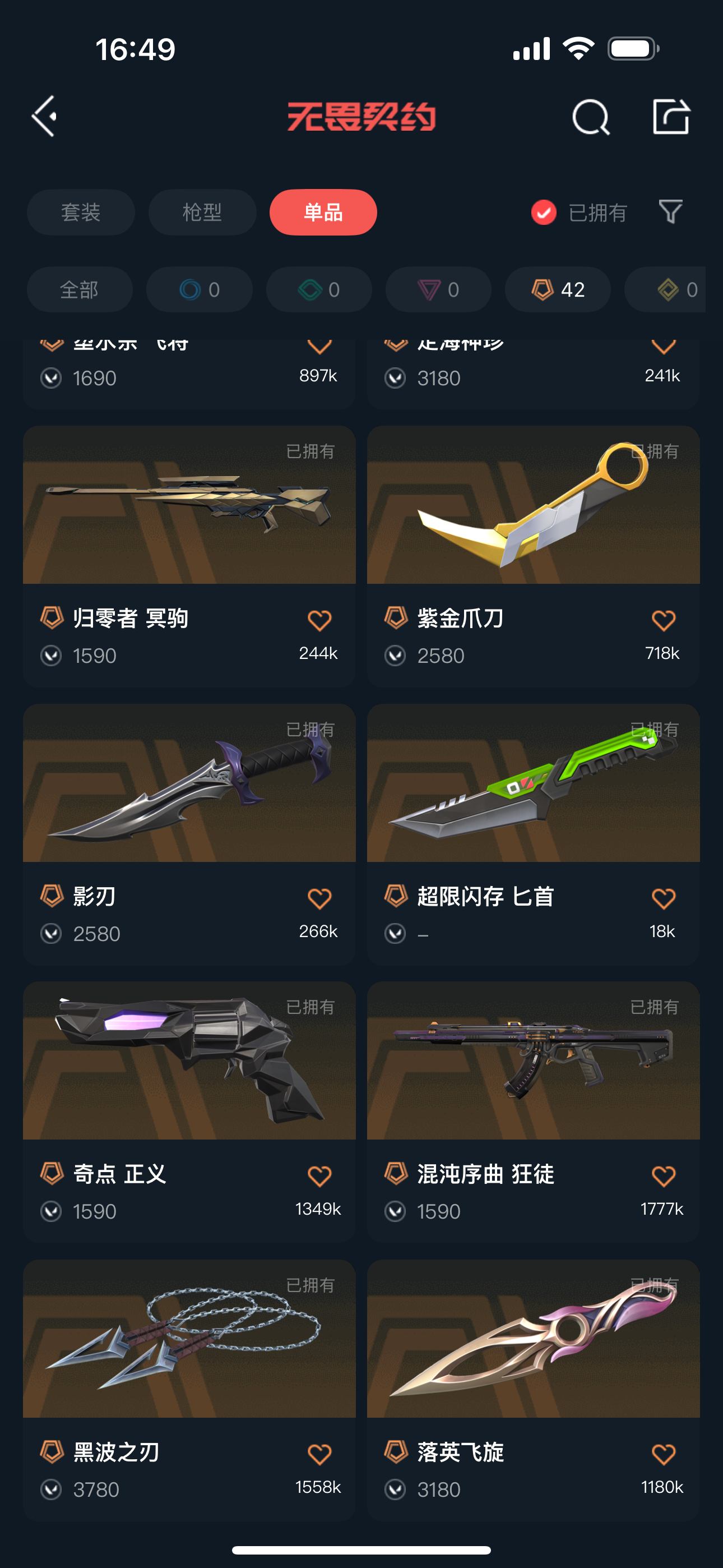Open the 混沌序曲 狂徒 skin card
Screen dimensions: 723x1568
click(533, 1062)
